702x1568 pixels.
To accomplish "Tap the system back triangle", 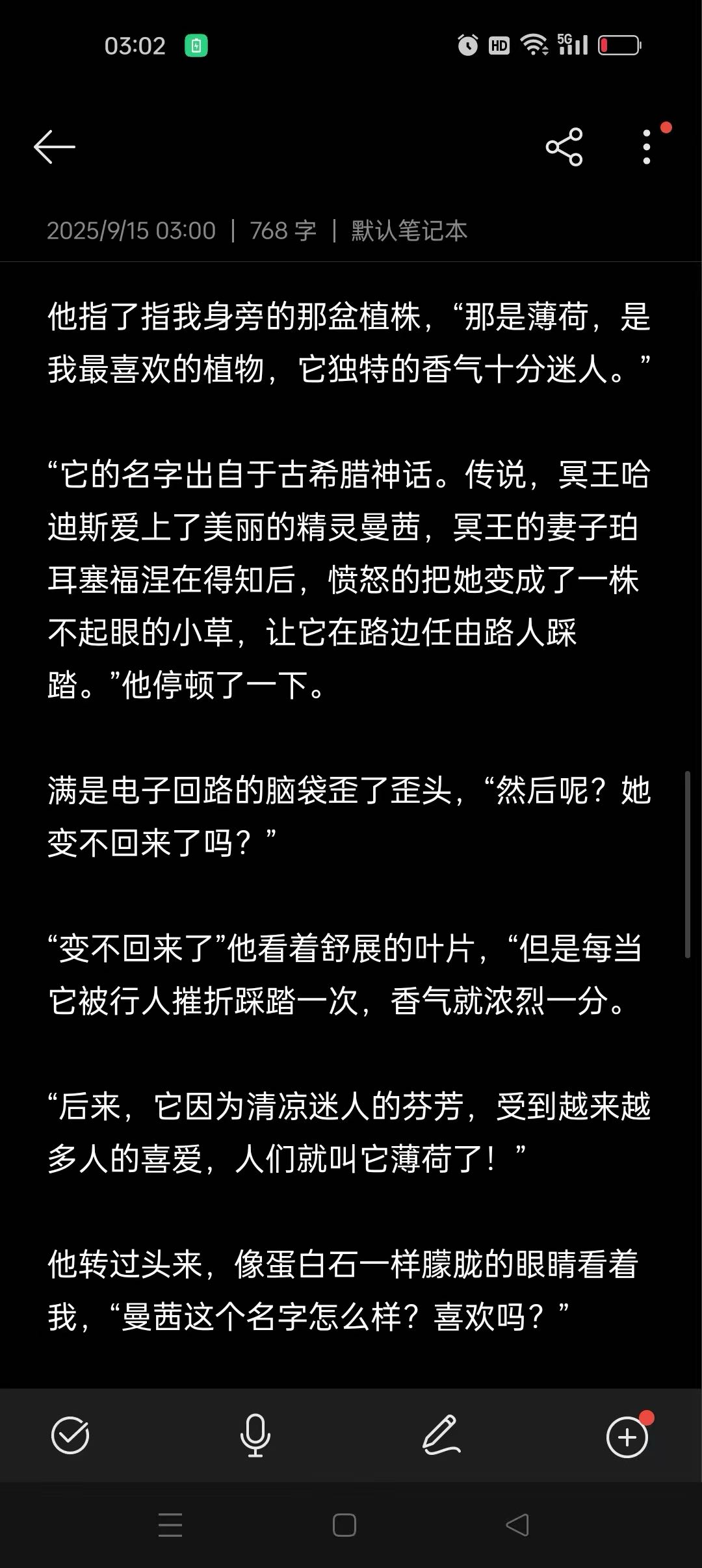I will click(x=517, y=1525).
